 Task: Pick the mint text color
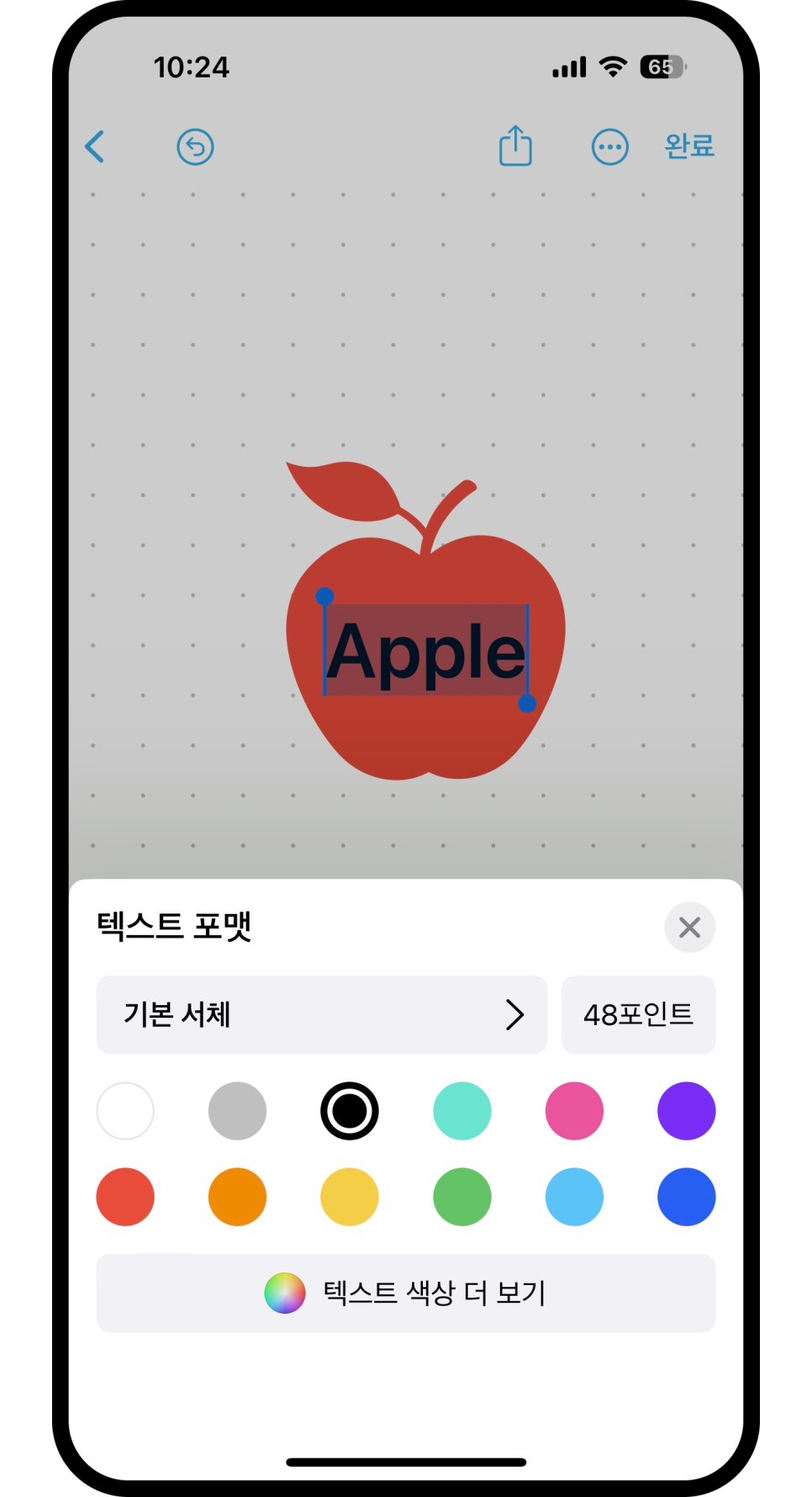461,1111
